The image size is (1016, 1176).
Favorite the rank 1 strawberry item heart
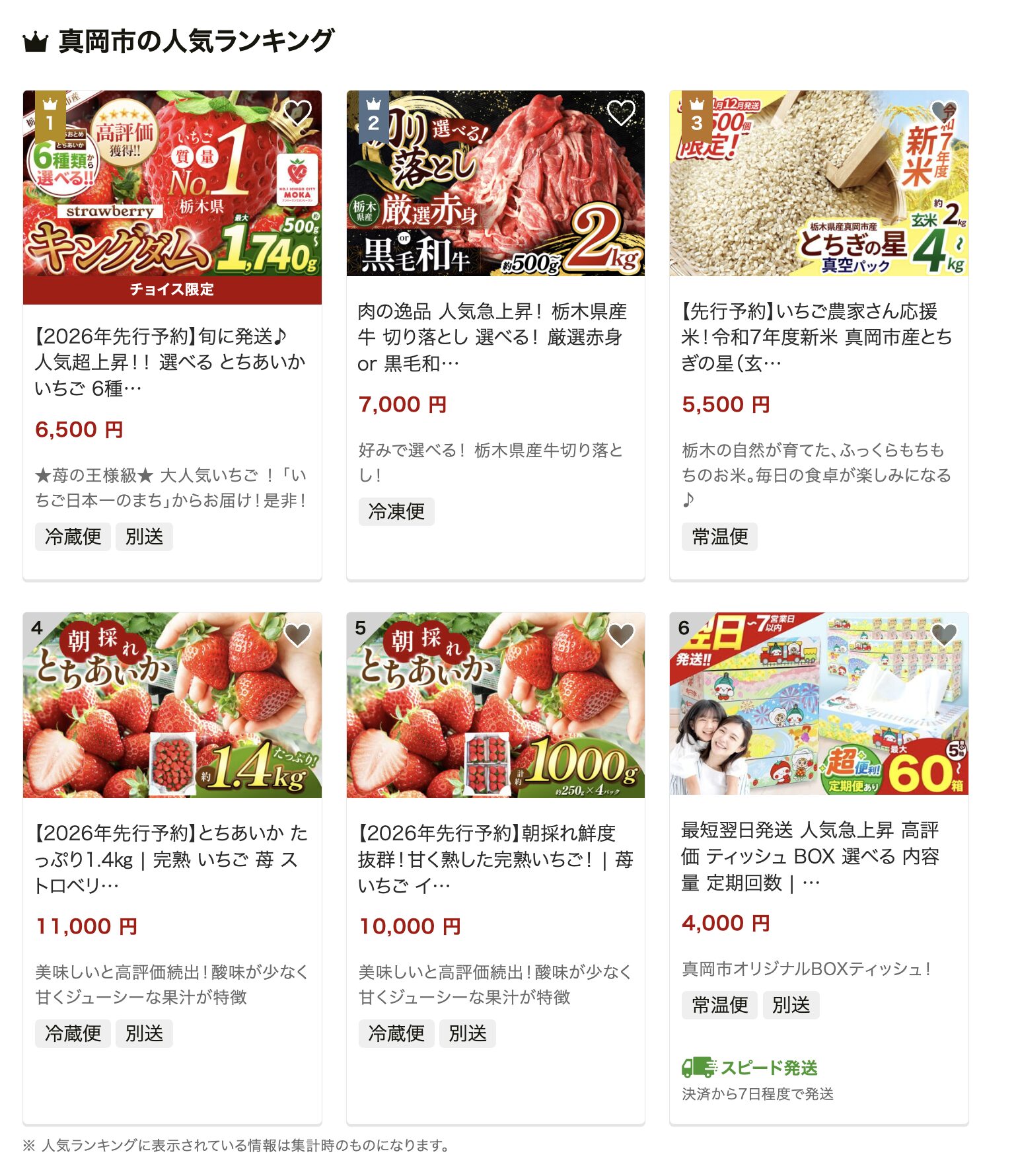click(x=297, y=112)
